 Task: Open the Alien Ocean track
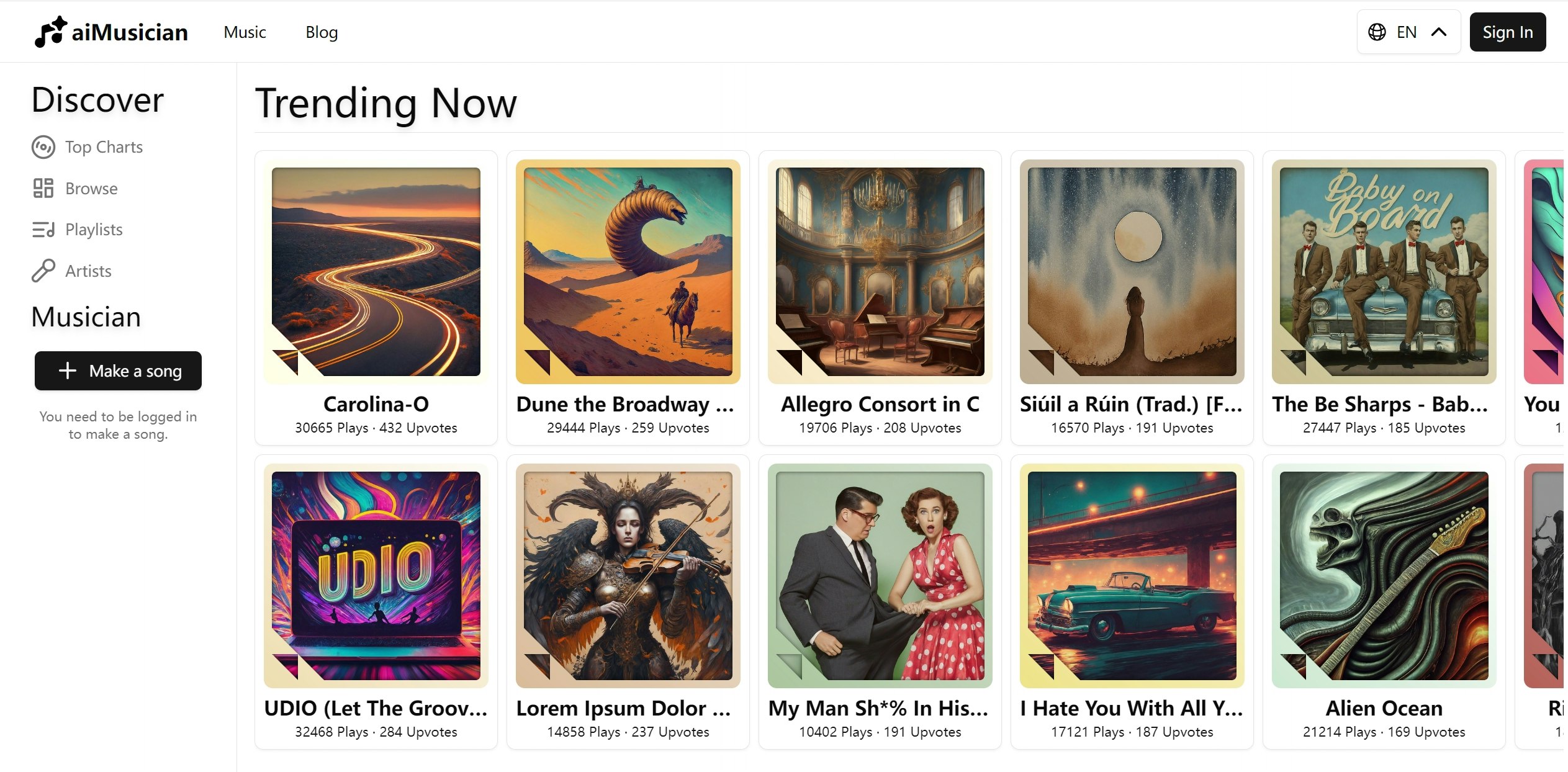click(x=1384, y=576)
